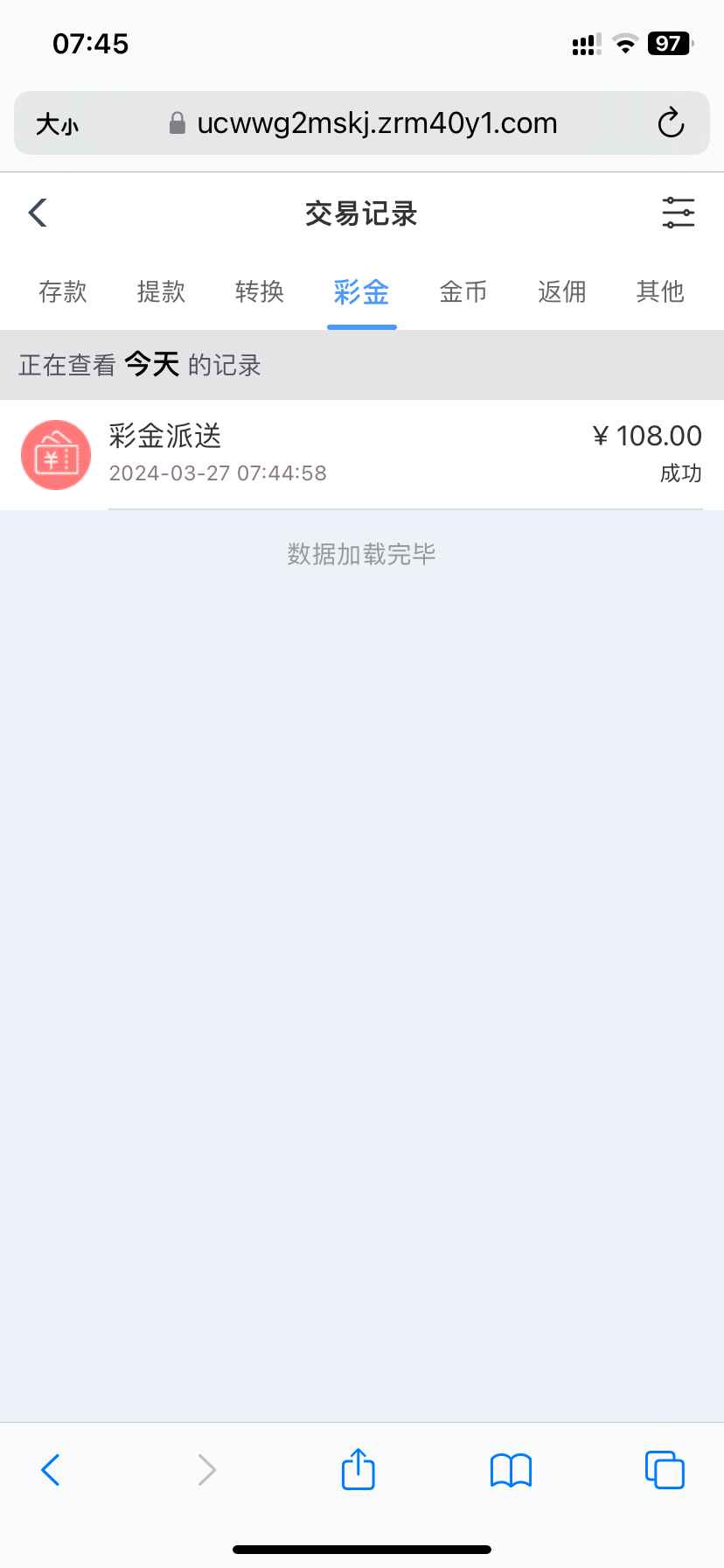Viewport: 724px width, 1568px height.
Task: Open Safari bookmarks
Action: click(x=511, y=1470)
